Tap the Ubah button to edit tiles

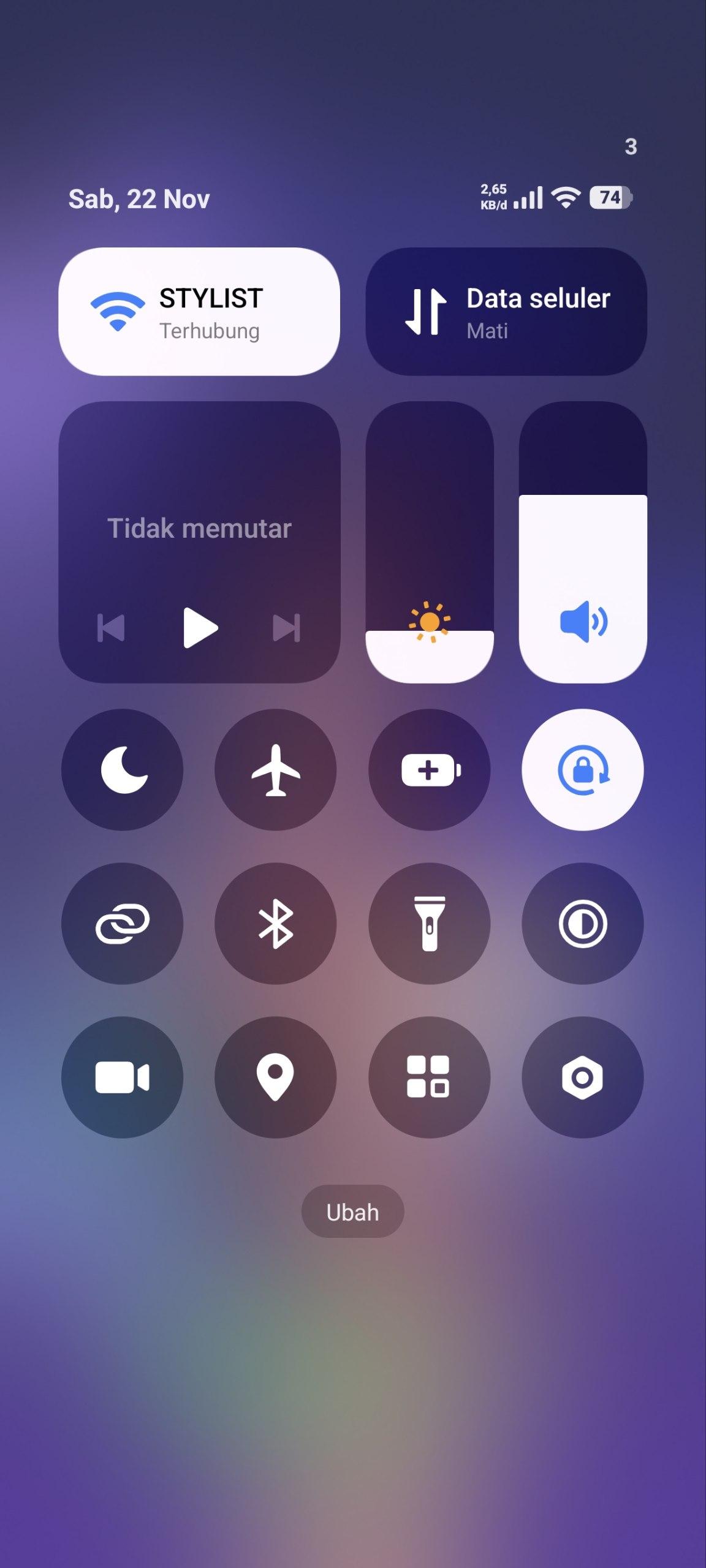pyautogui.click(x=352, y=1212)
